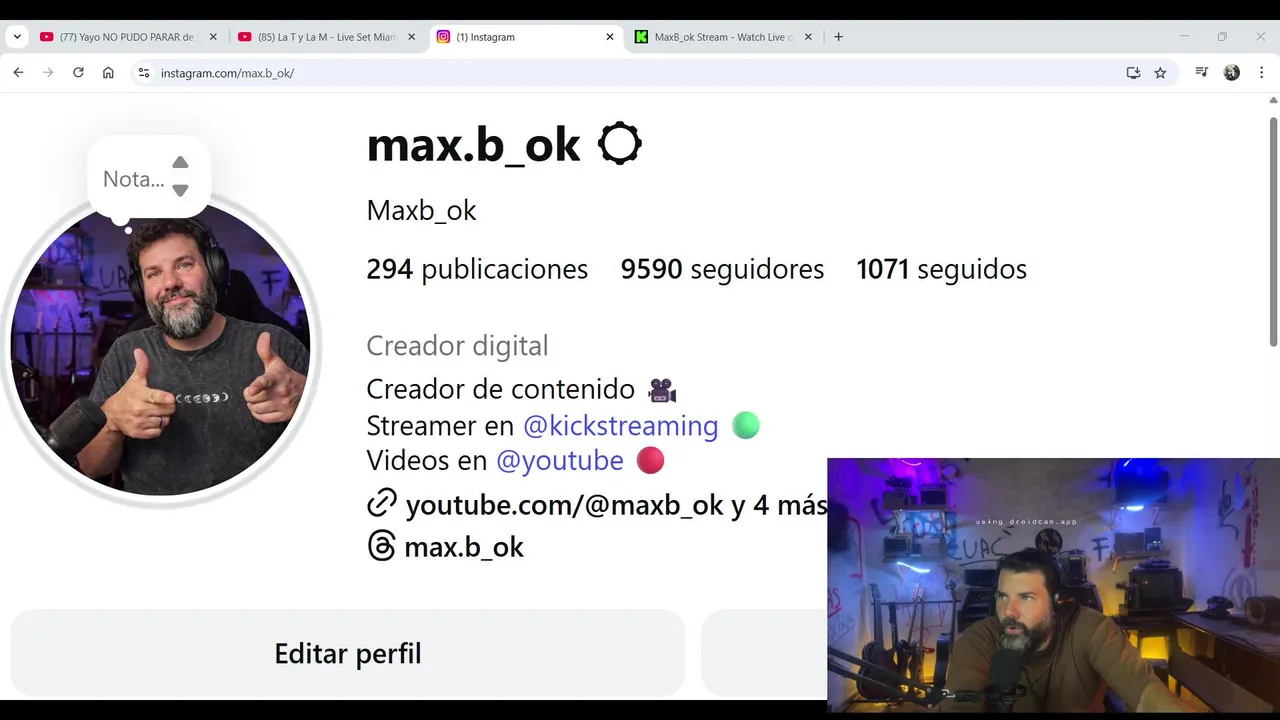Open the profile picture

tap(160, 348)
